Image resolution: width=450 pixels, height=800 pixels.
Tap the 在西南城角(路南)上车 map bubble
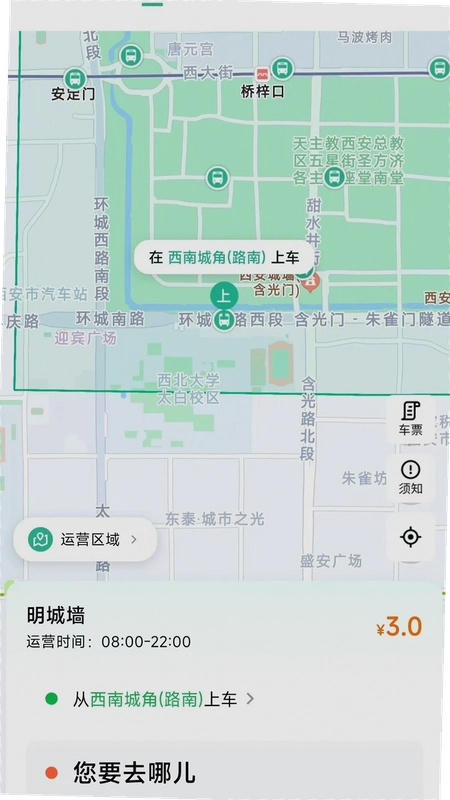pyautogui.click(x=224, y=258)
